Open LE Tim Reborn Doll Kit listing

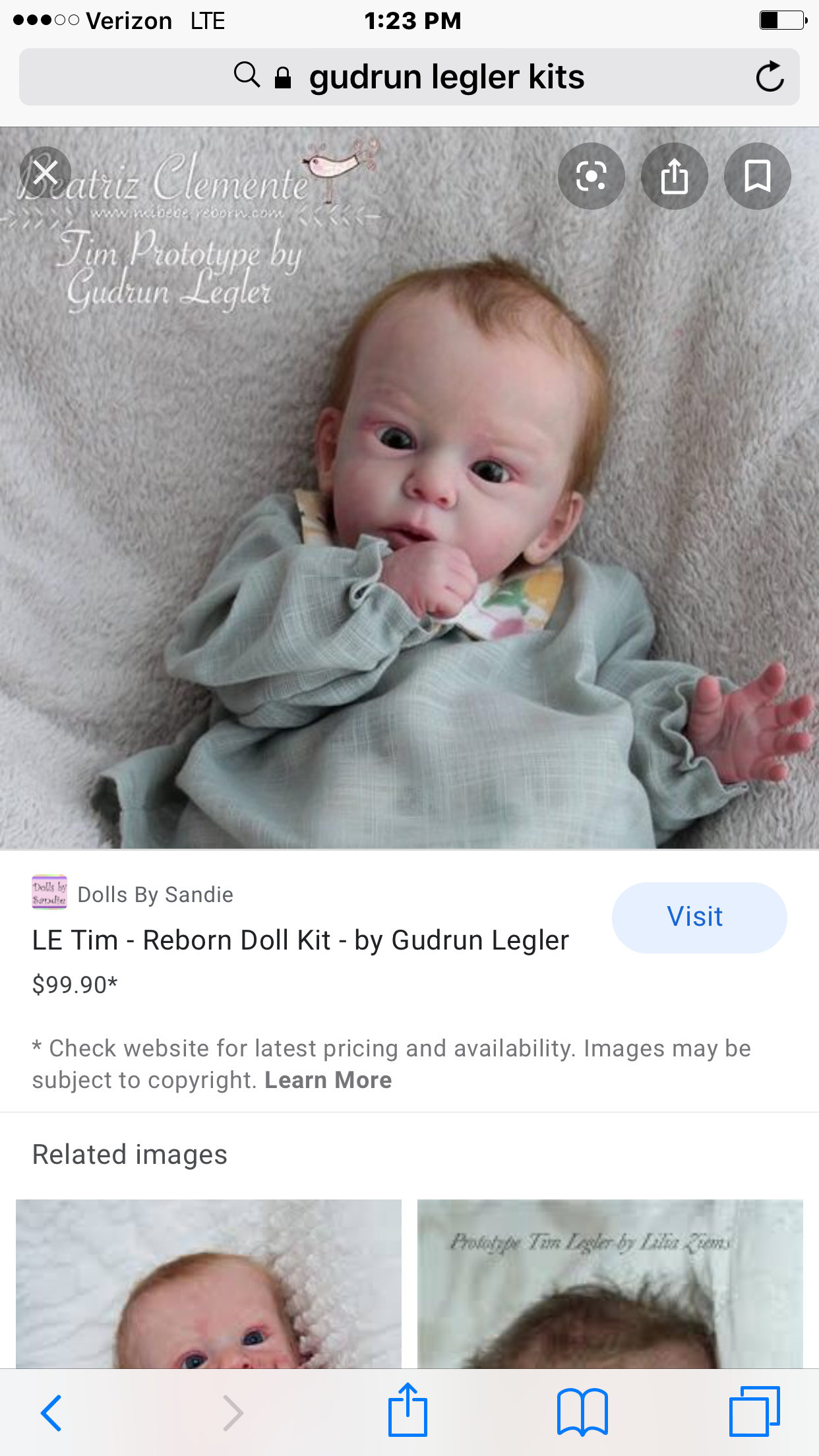(300, 940)
